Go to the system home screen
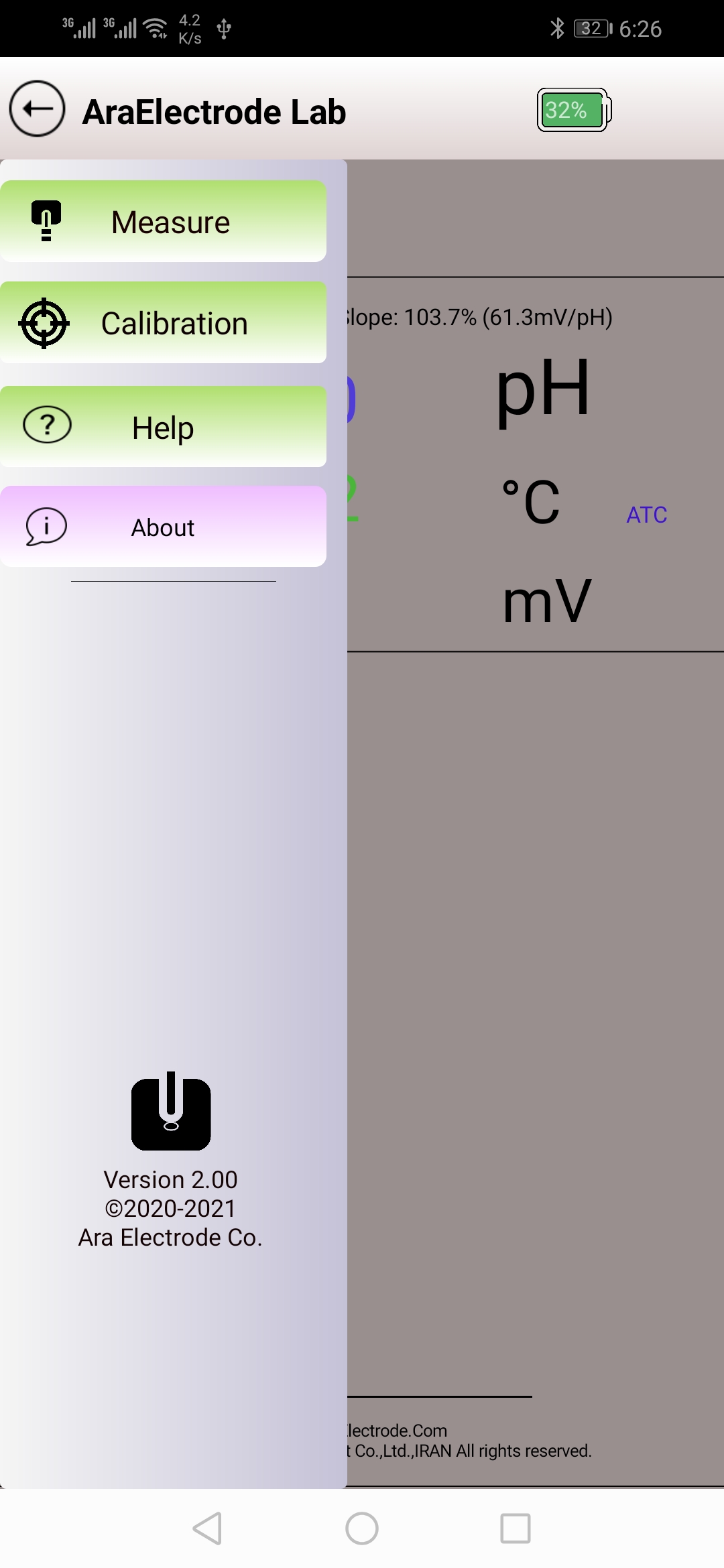 click(362, 1528)
